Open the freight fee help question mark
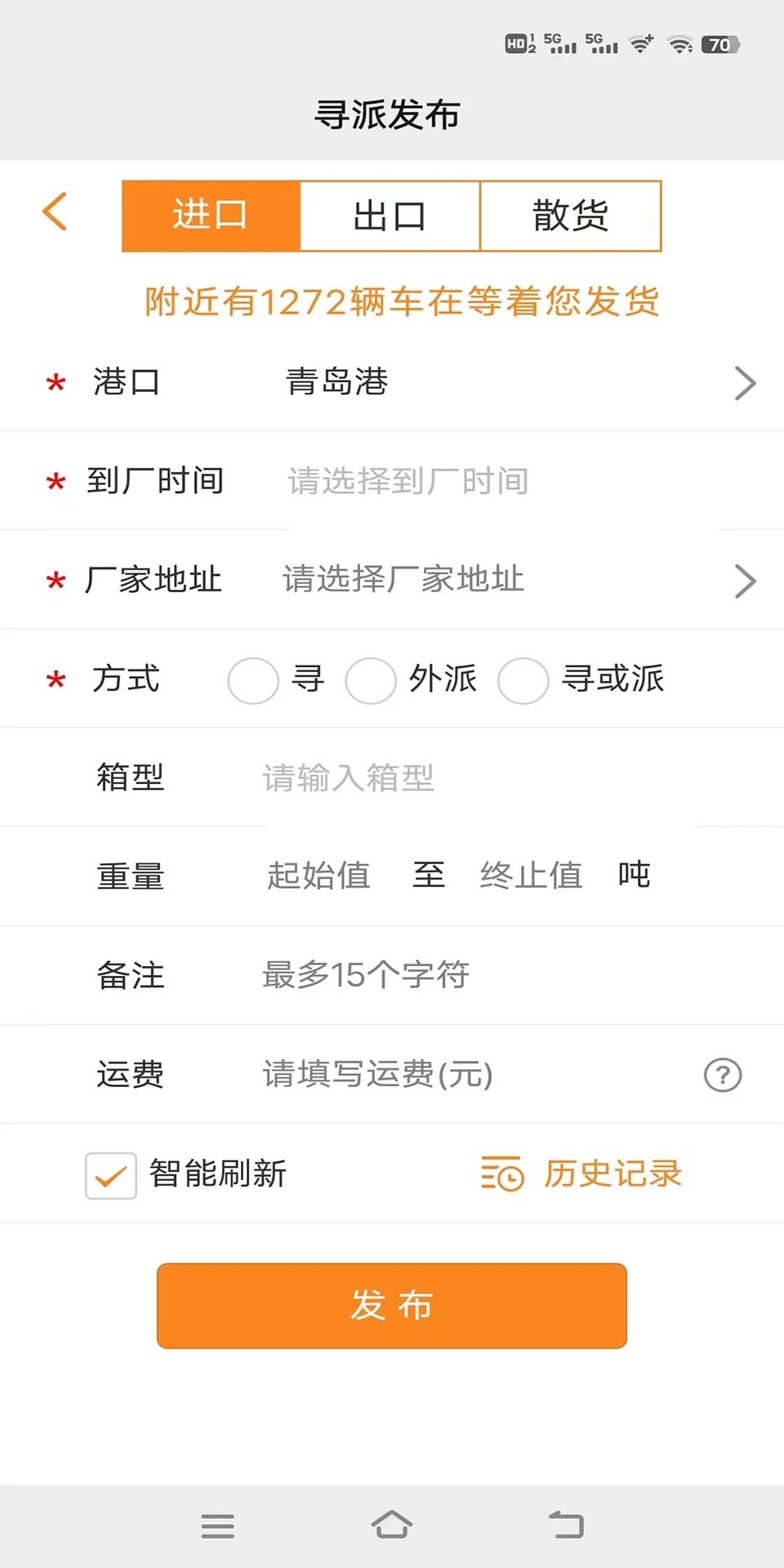The height and width of the screenshot is (1568, 784). click(x=721, y=1076)
